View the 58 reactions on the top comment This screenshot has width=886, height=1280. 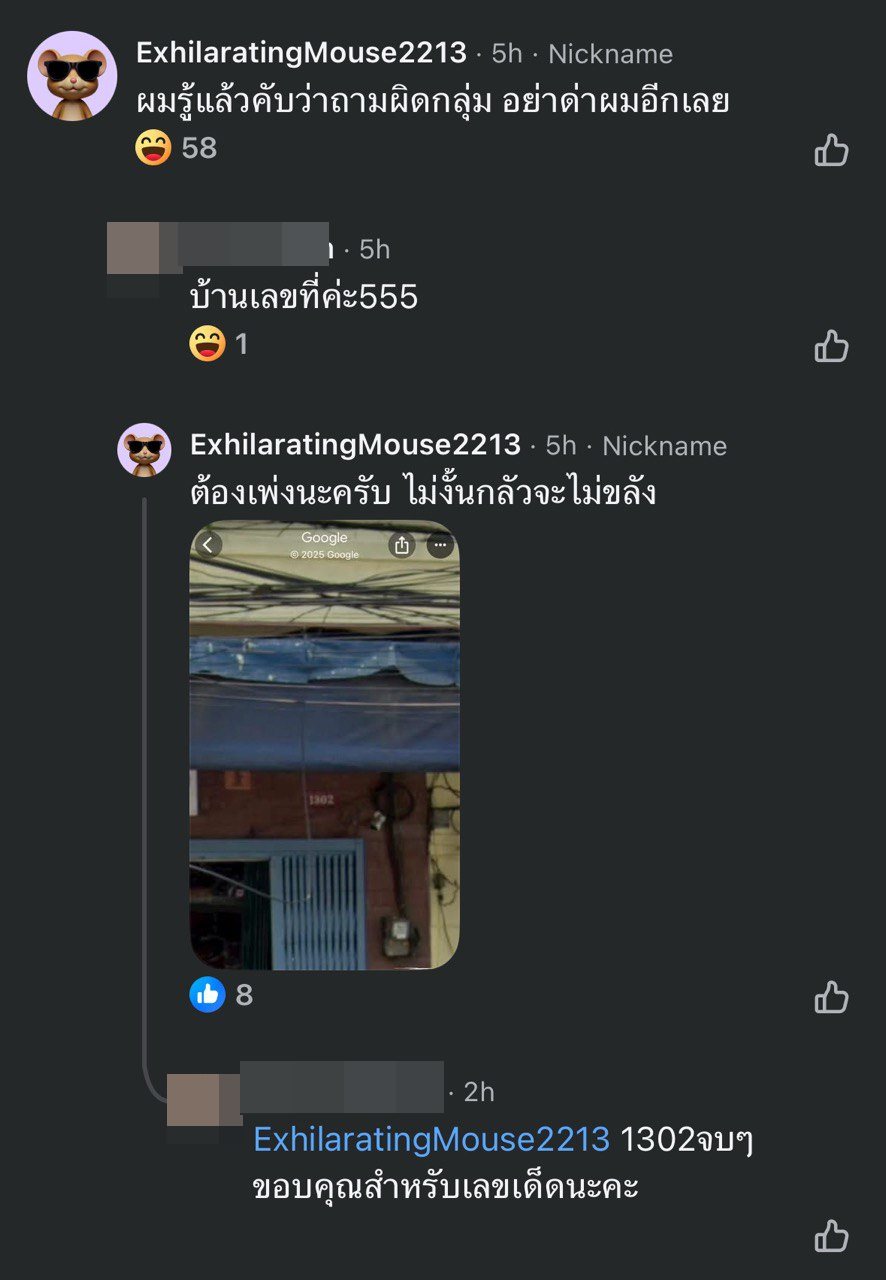[176, 148]
